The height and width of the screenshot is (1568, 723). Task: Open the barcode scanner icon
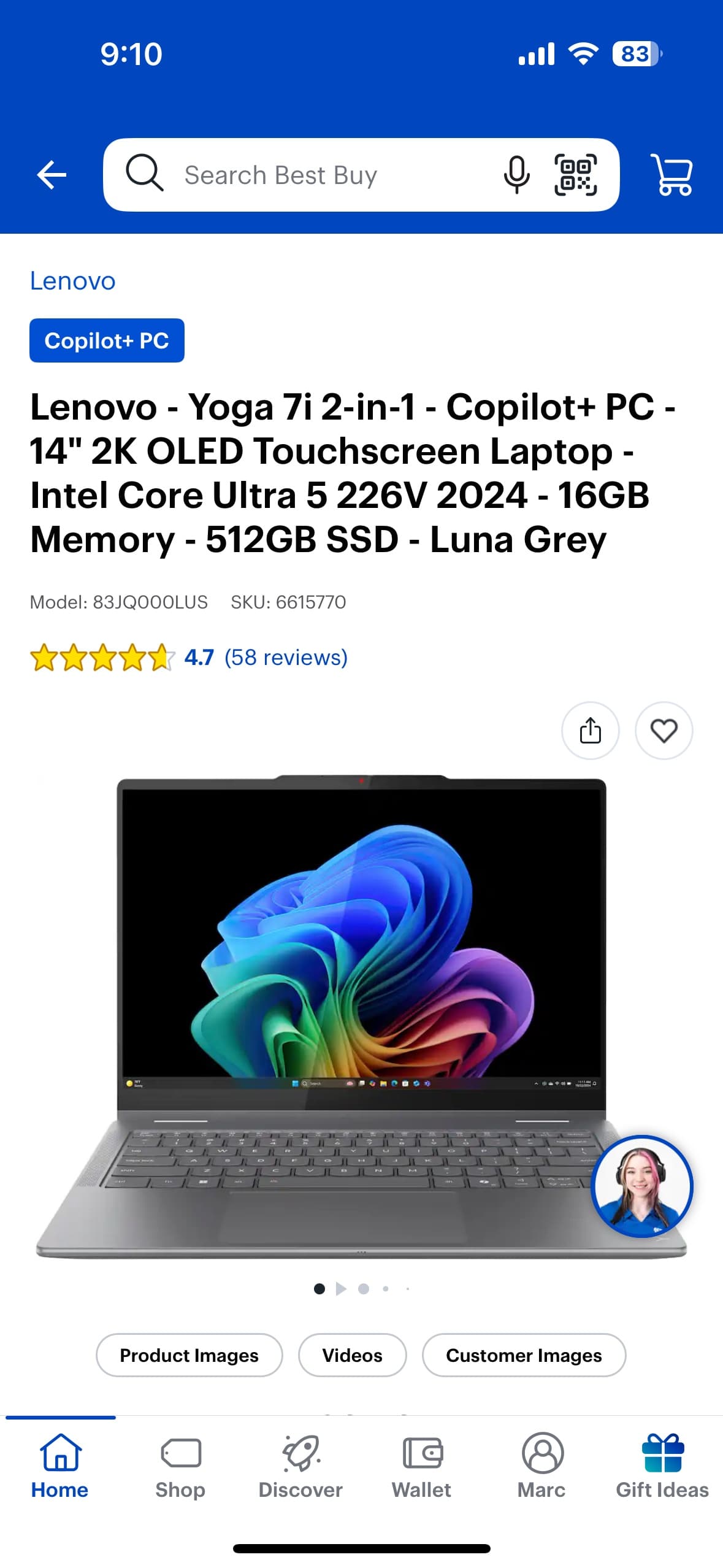tap(575, 175)
